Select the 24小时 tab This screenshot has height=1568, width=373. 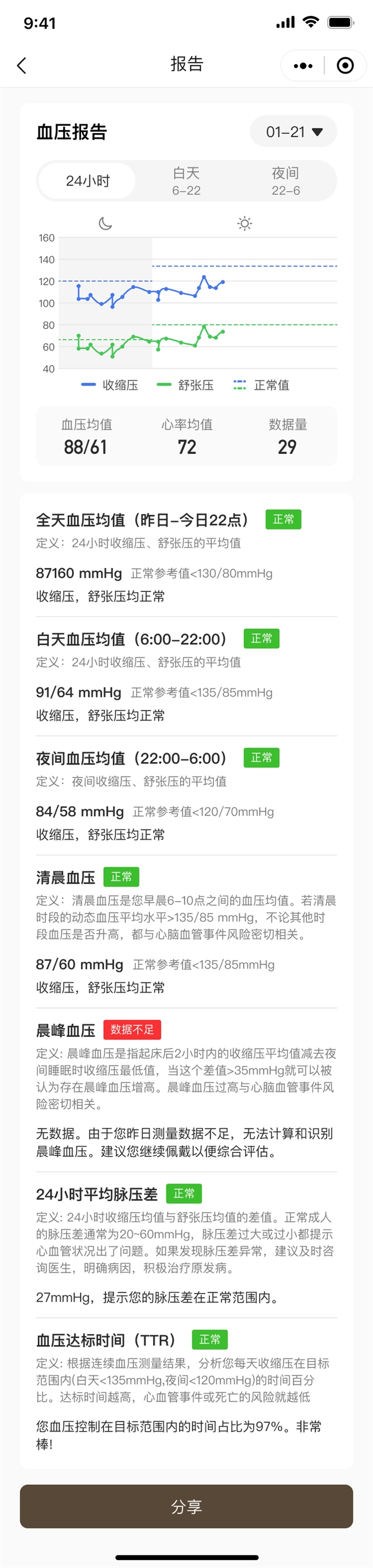(x=88, y=181)
